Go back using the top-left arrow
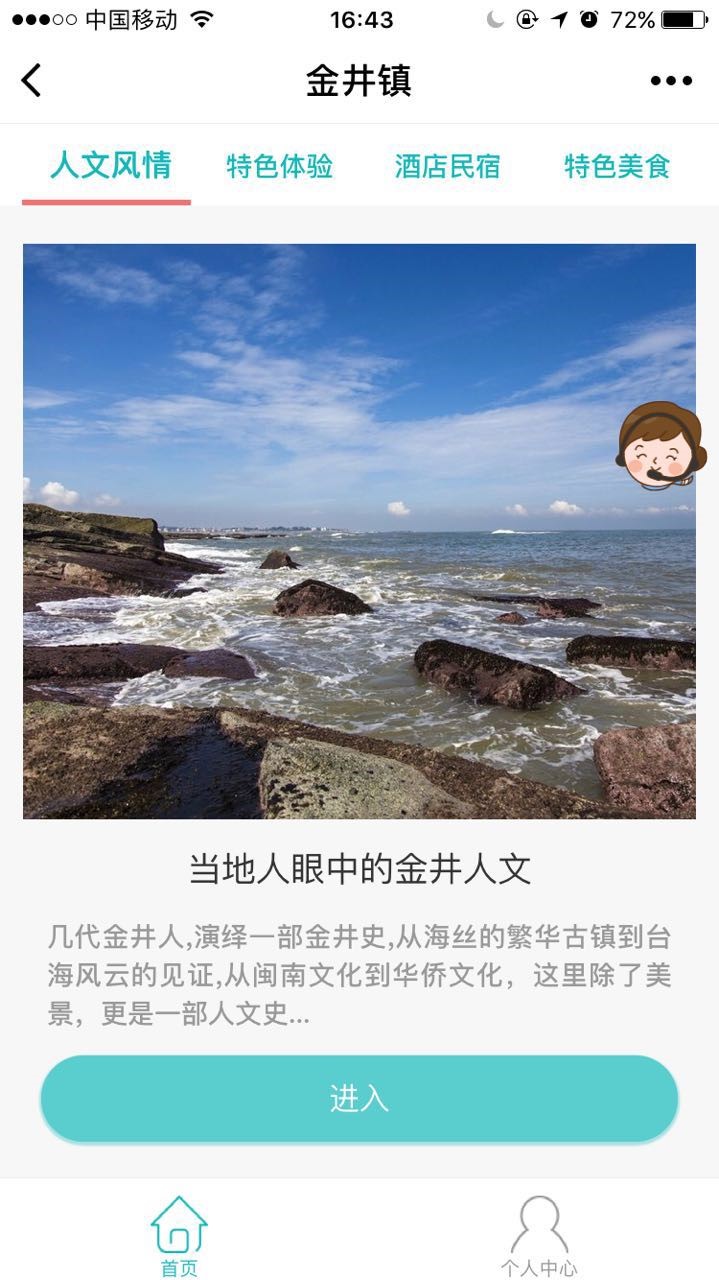The height and width of the screenshot is (1280, 719). tap(32, 80)
